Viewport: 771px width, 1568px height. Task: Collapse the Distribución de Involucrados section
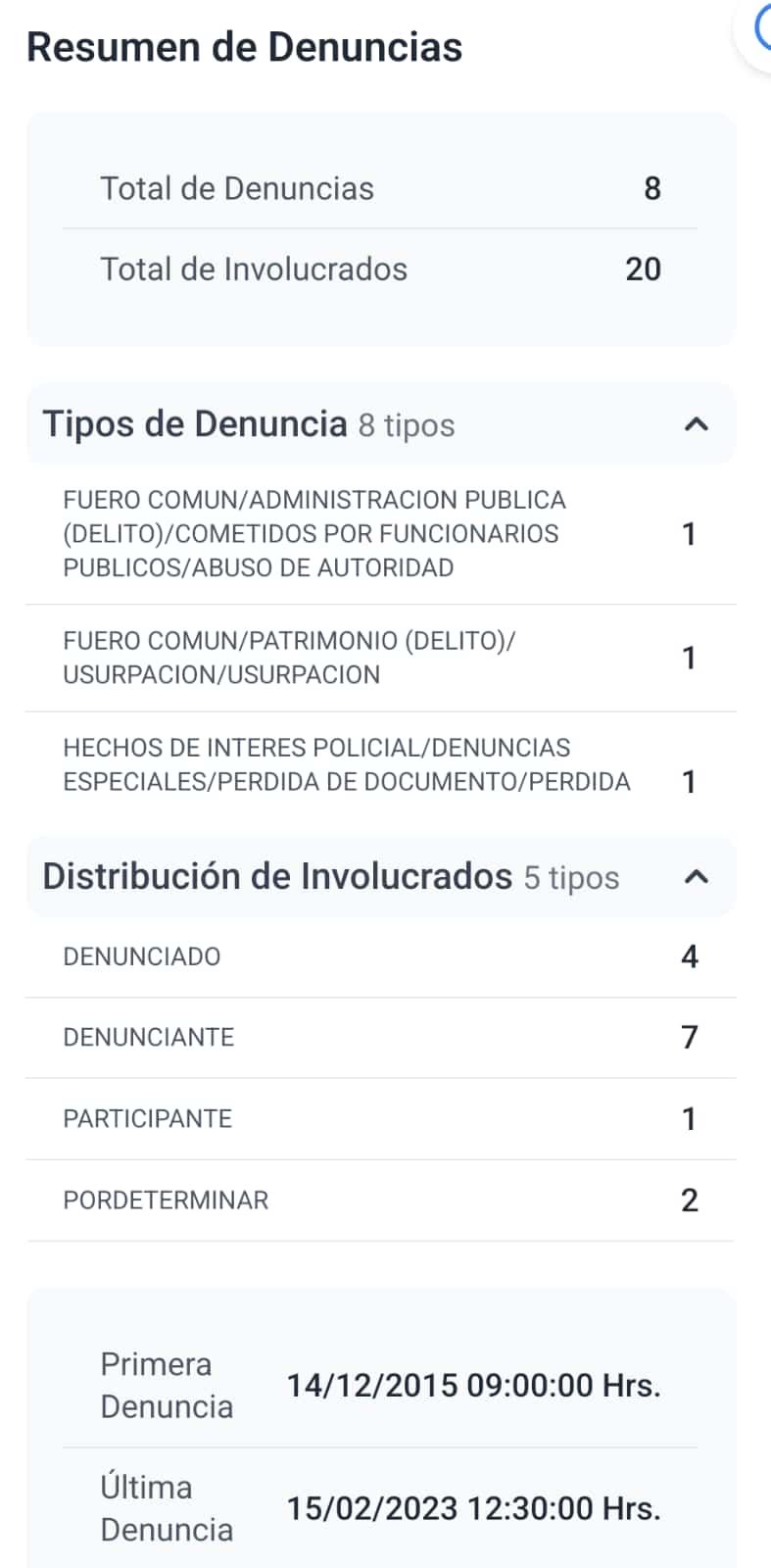(696, 877)
